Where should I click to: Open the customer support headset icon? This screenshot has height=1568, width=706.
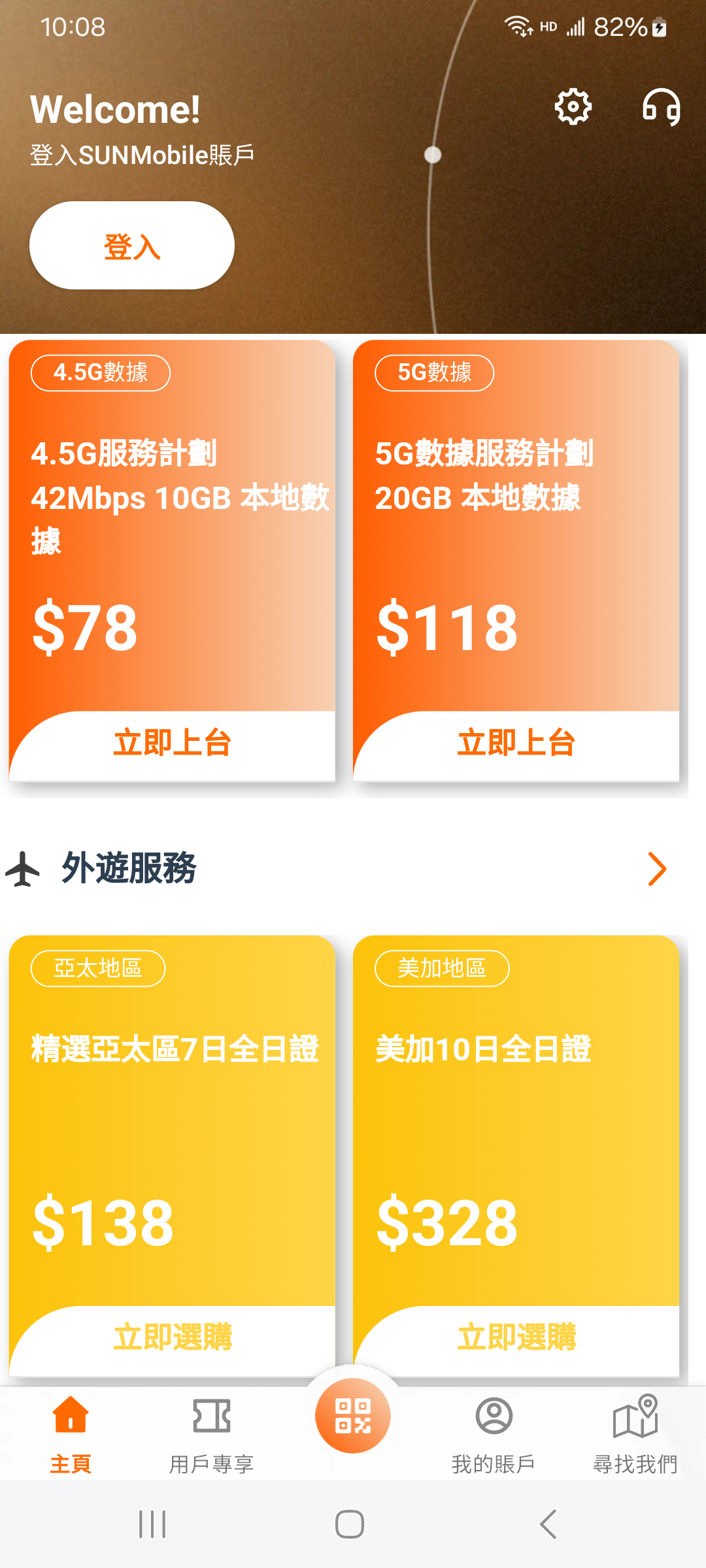click(x=661, y=106)
